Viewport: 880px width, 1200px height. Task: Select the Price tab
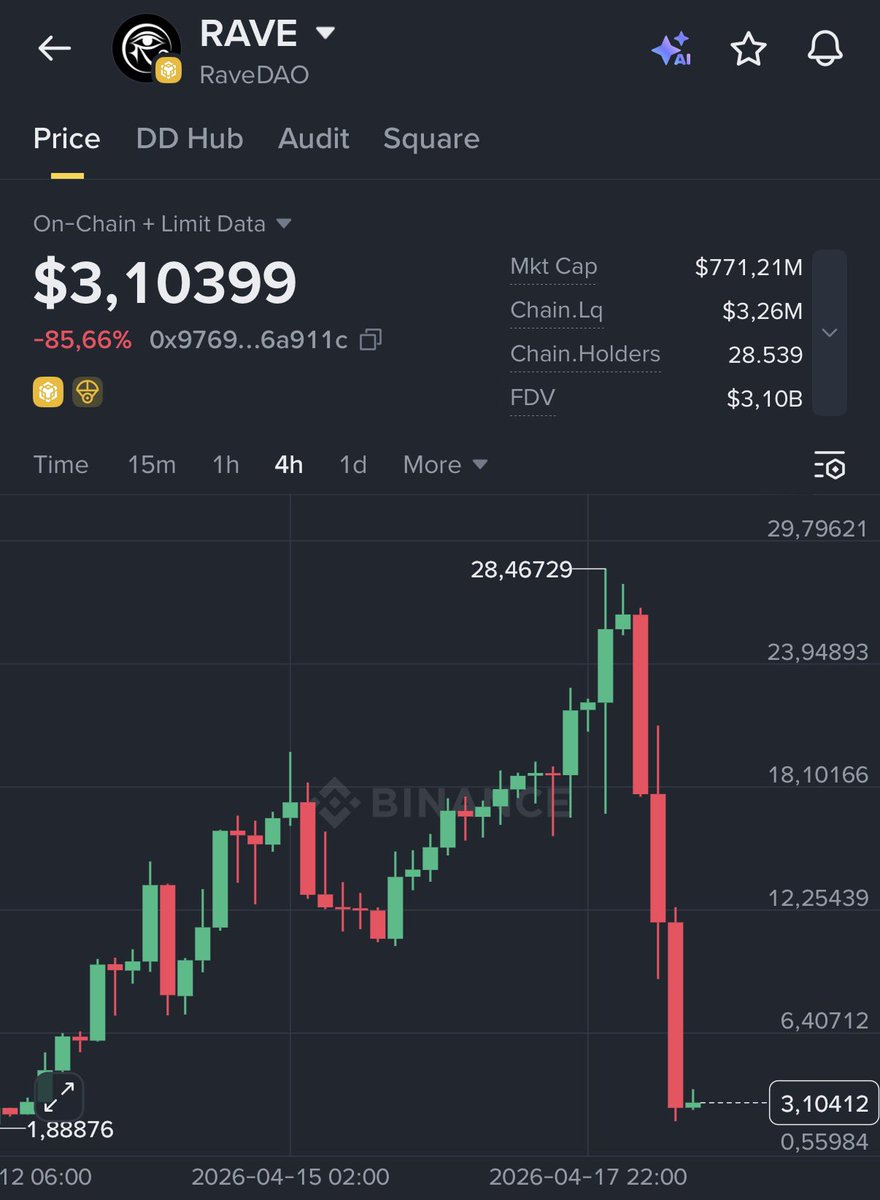pos(67,138)
